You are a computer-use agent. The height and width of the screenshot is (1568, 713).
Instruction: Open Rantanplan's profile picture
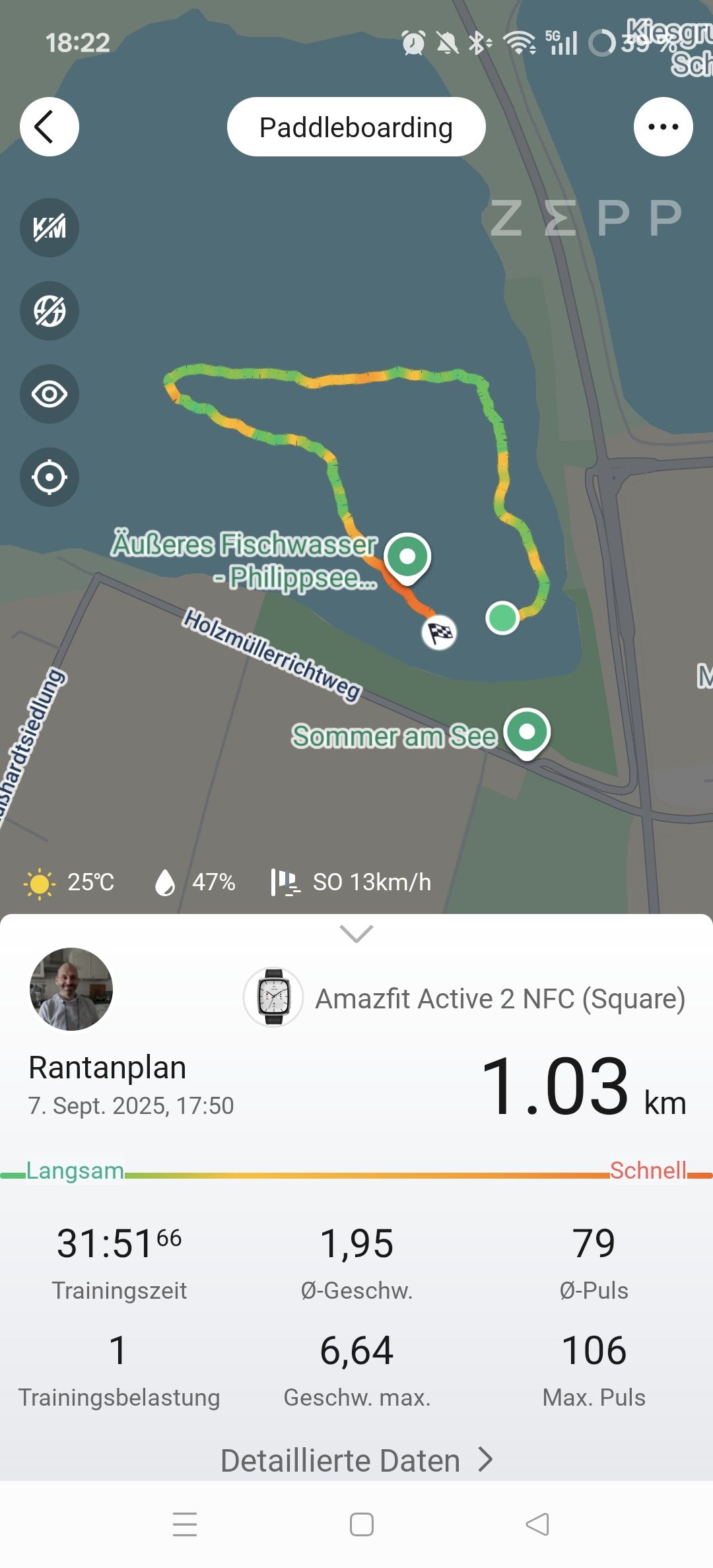click(x=71, y=989)
